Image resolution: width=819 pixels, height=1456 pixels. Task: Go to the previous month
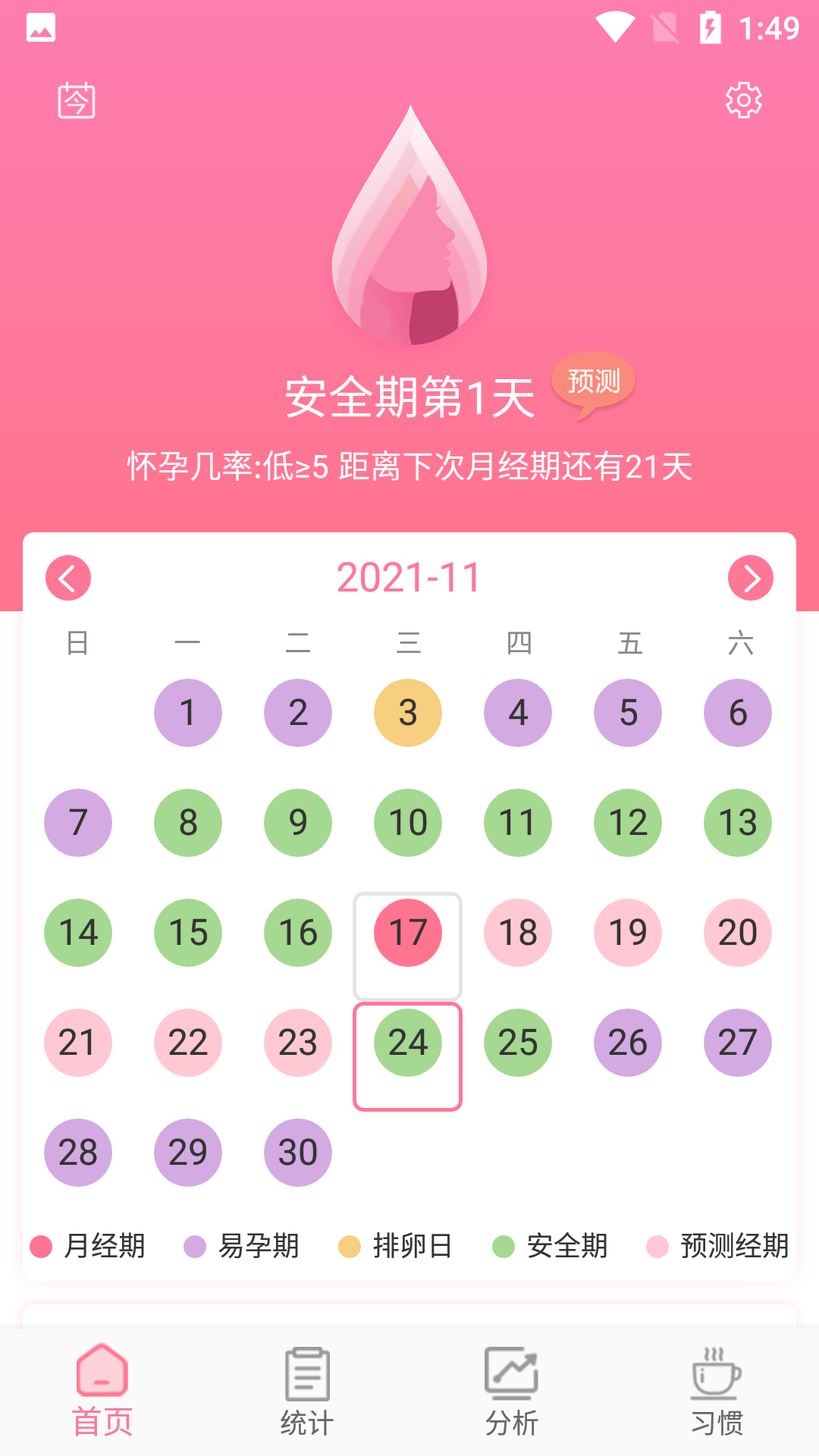coord(68,578)
